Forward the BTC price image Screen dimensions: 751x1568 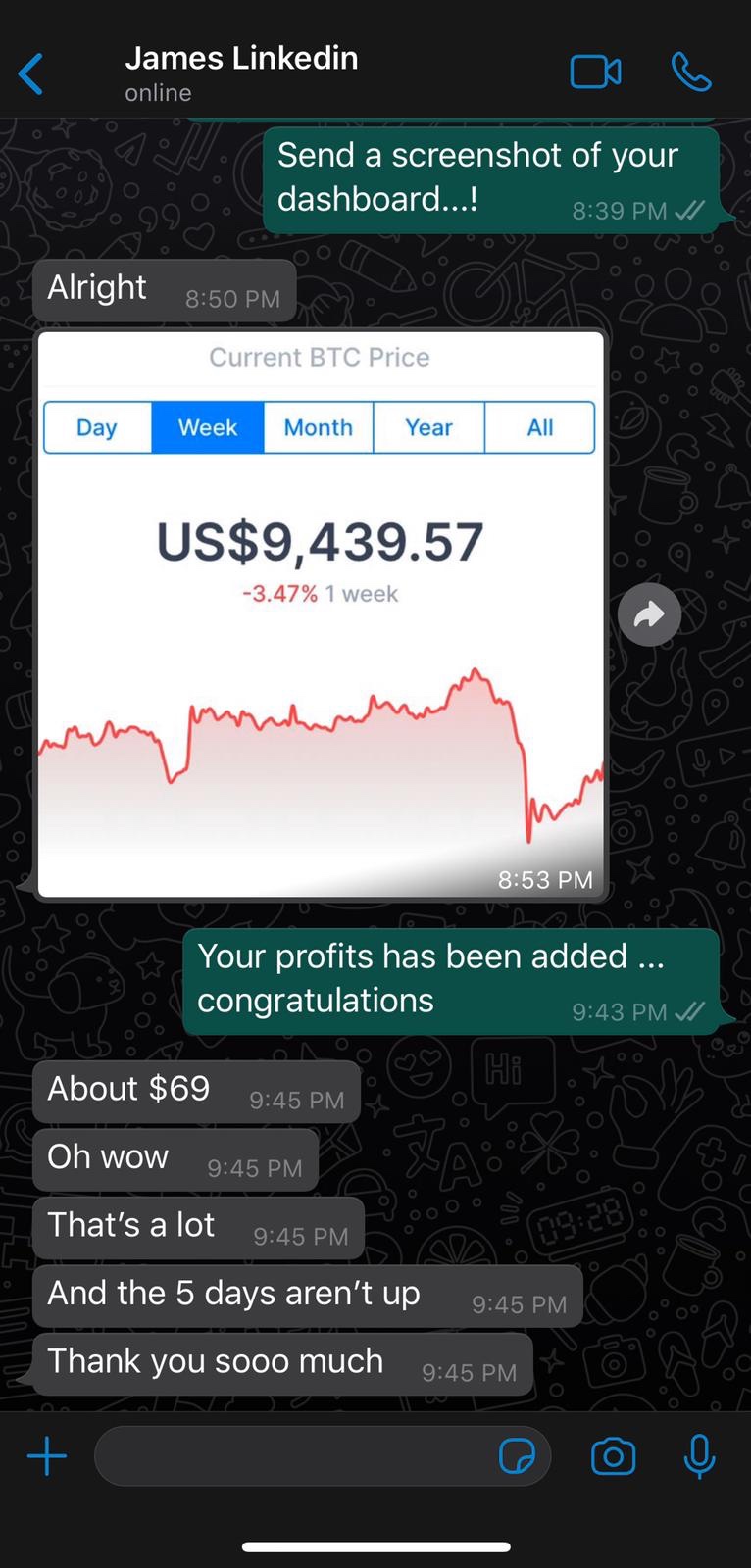coord(649,614)
